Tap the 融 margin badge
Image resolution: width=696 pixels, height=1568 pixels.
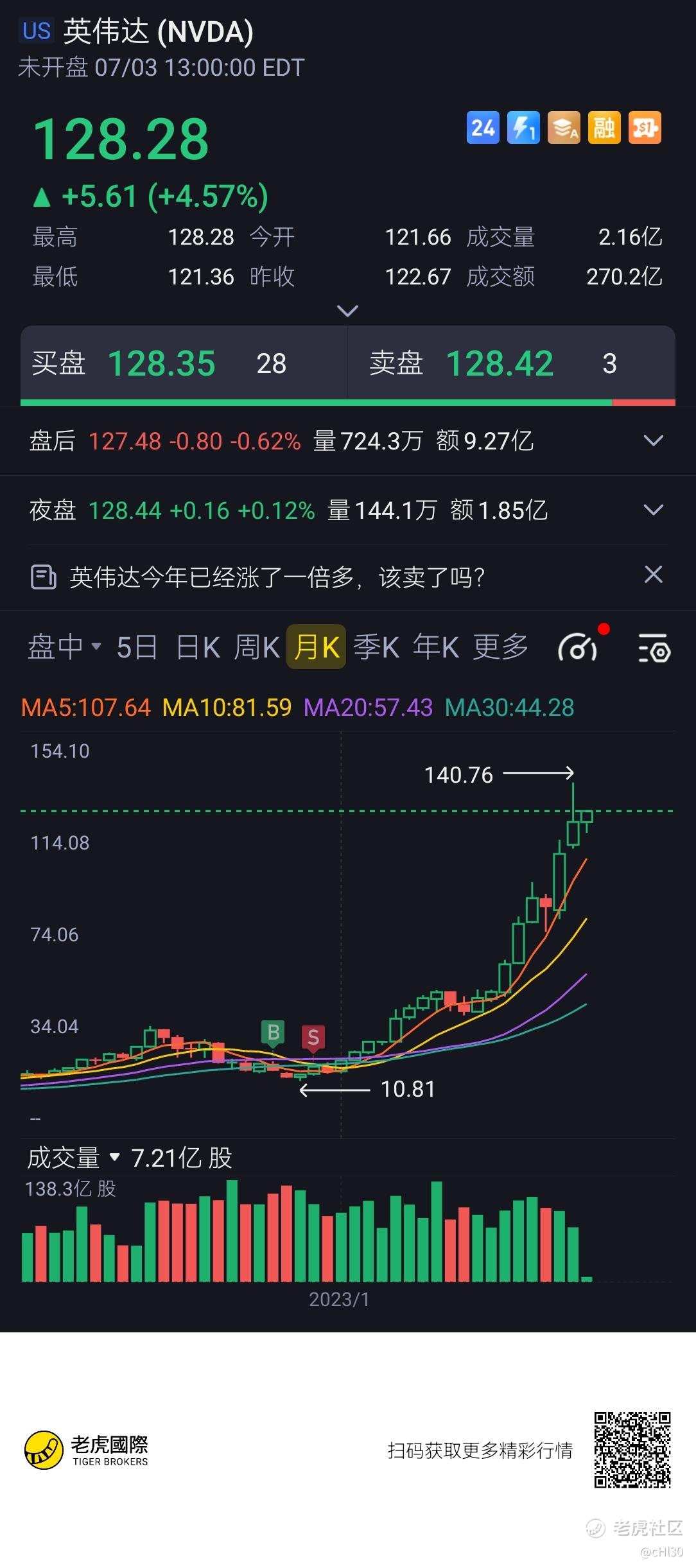pyautogui.click(x=604, y=128)
